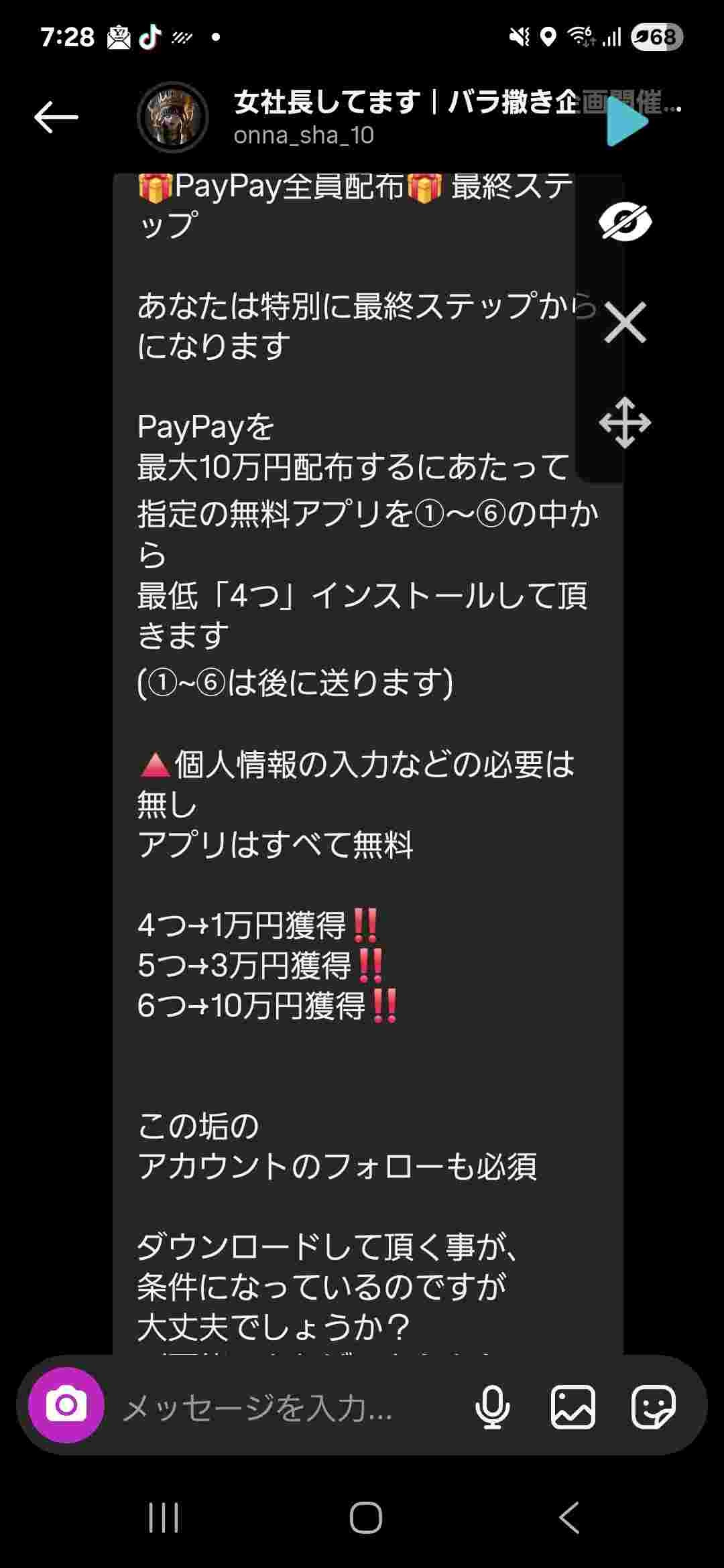Toggle the eye-slash hide icon
Image resolution: width=724 pixels, height=1568 pixels.
pyautogui.click(x=625, y=222)
